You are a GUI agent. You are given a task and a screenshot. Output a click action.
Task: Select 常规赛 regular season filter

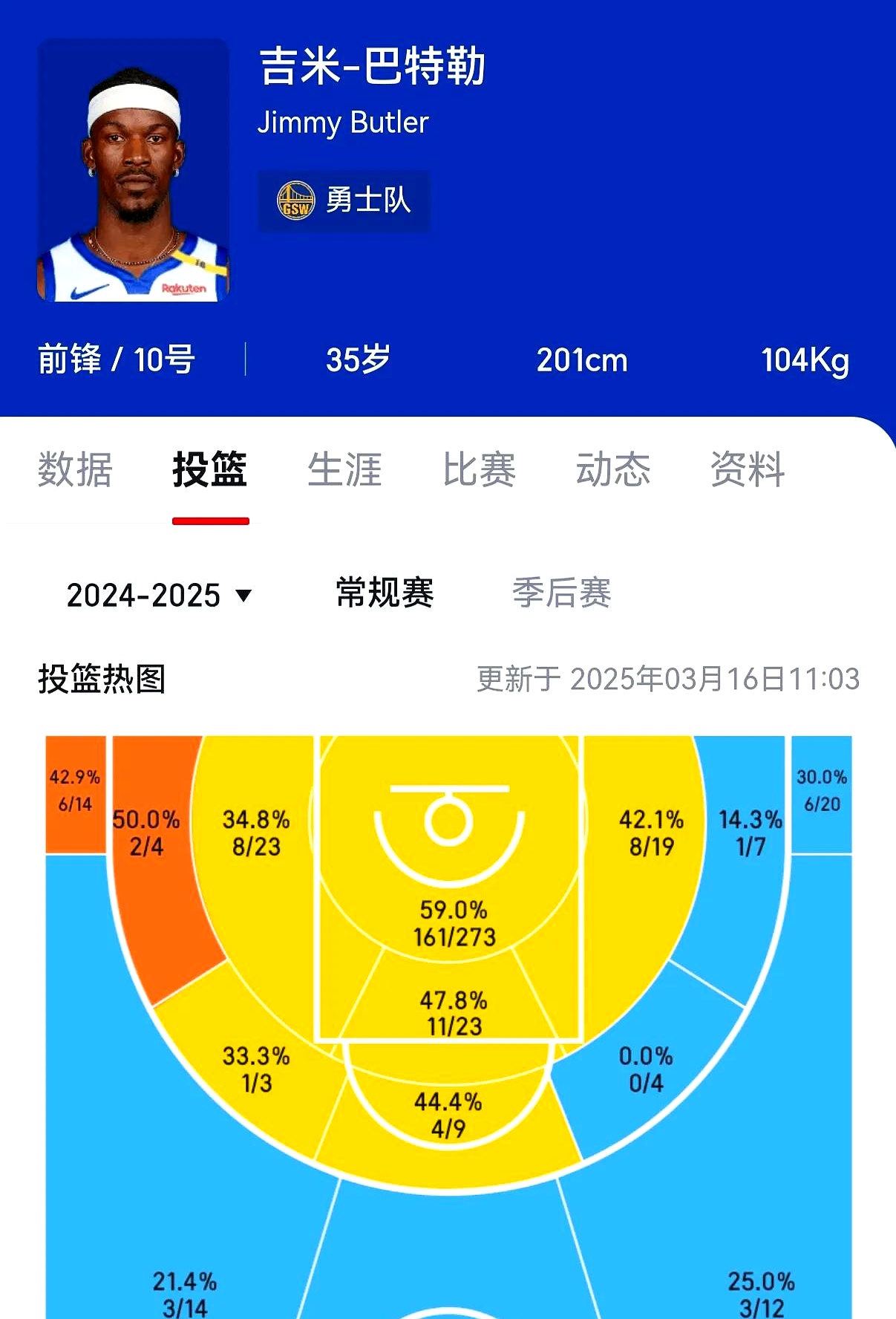coord(385,593)
